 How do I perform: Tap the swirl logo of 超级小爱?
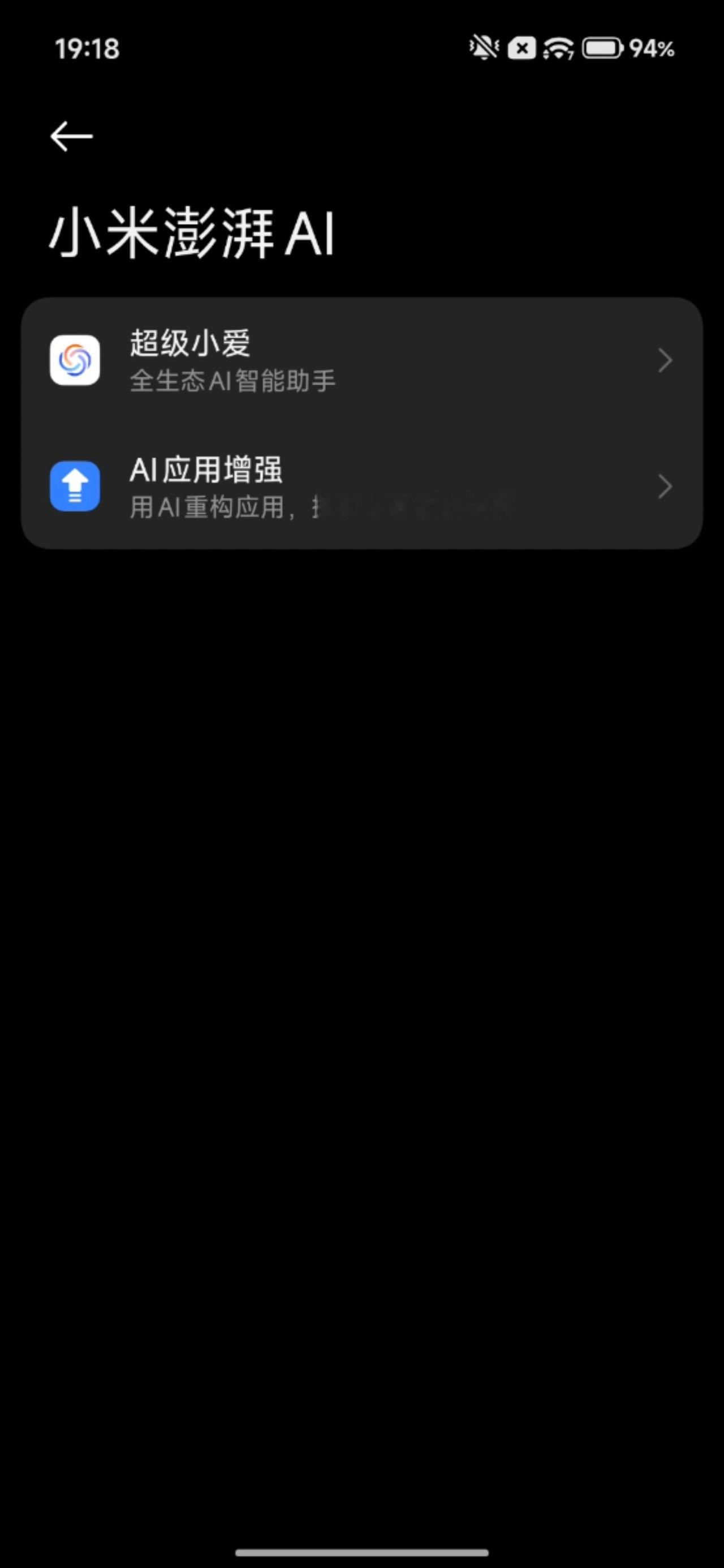75,360
